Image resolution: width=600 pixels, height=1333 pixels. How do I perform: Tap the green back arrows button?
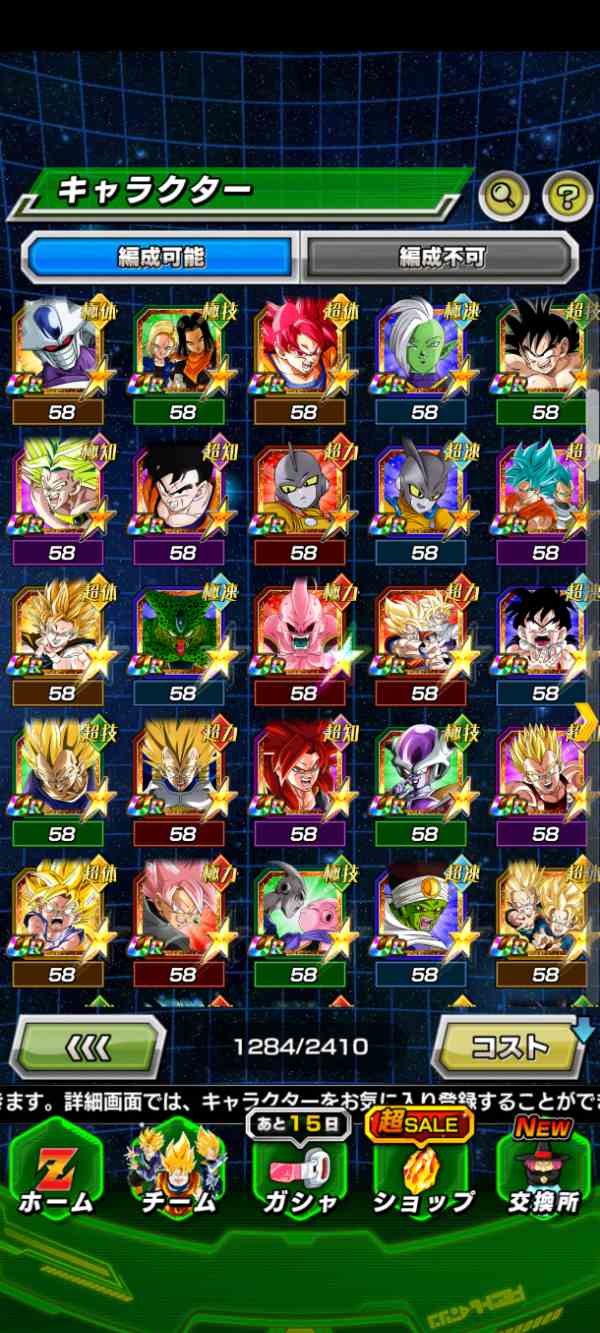tap(87, 1047)
